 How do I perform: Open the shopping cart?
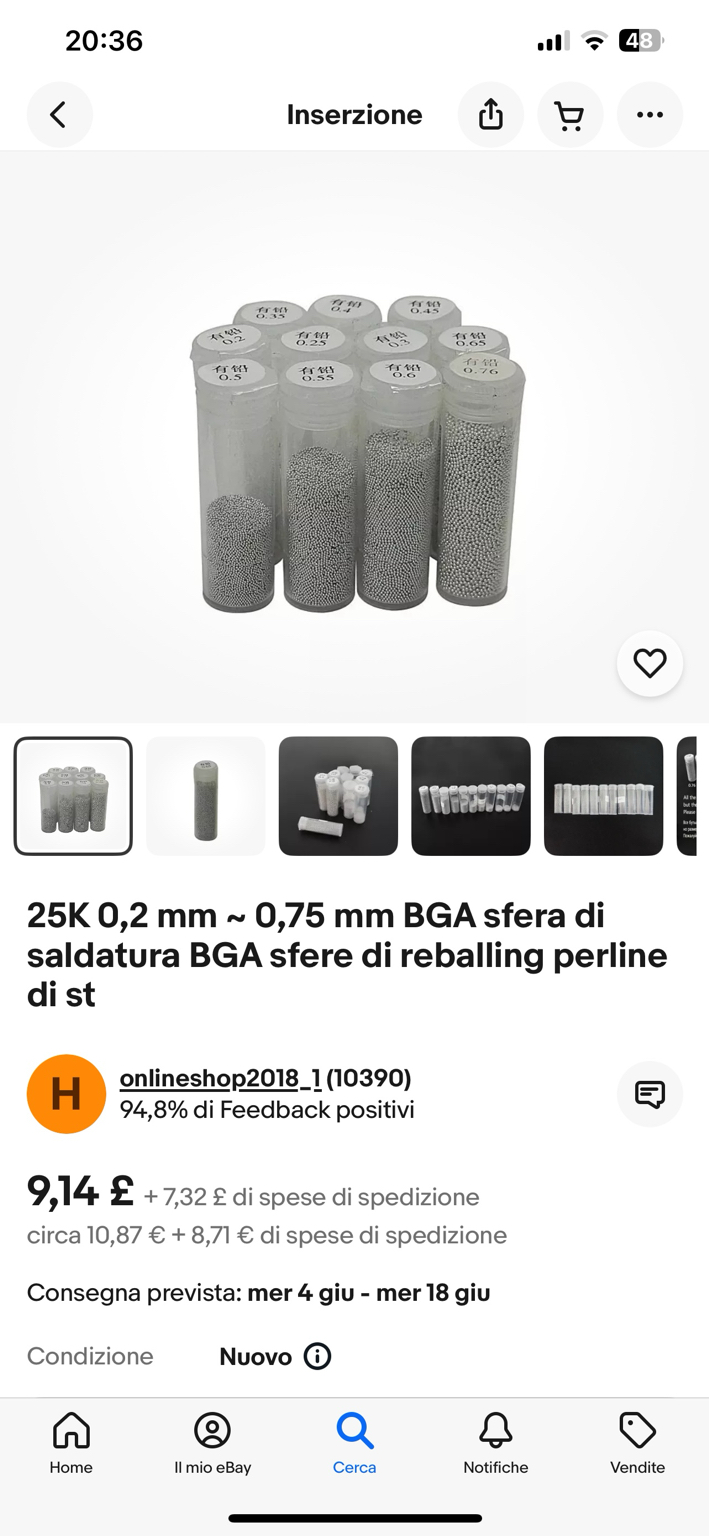tap(570, 115)
